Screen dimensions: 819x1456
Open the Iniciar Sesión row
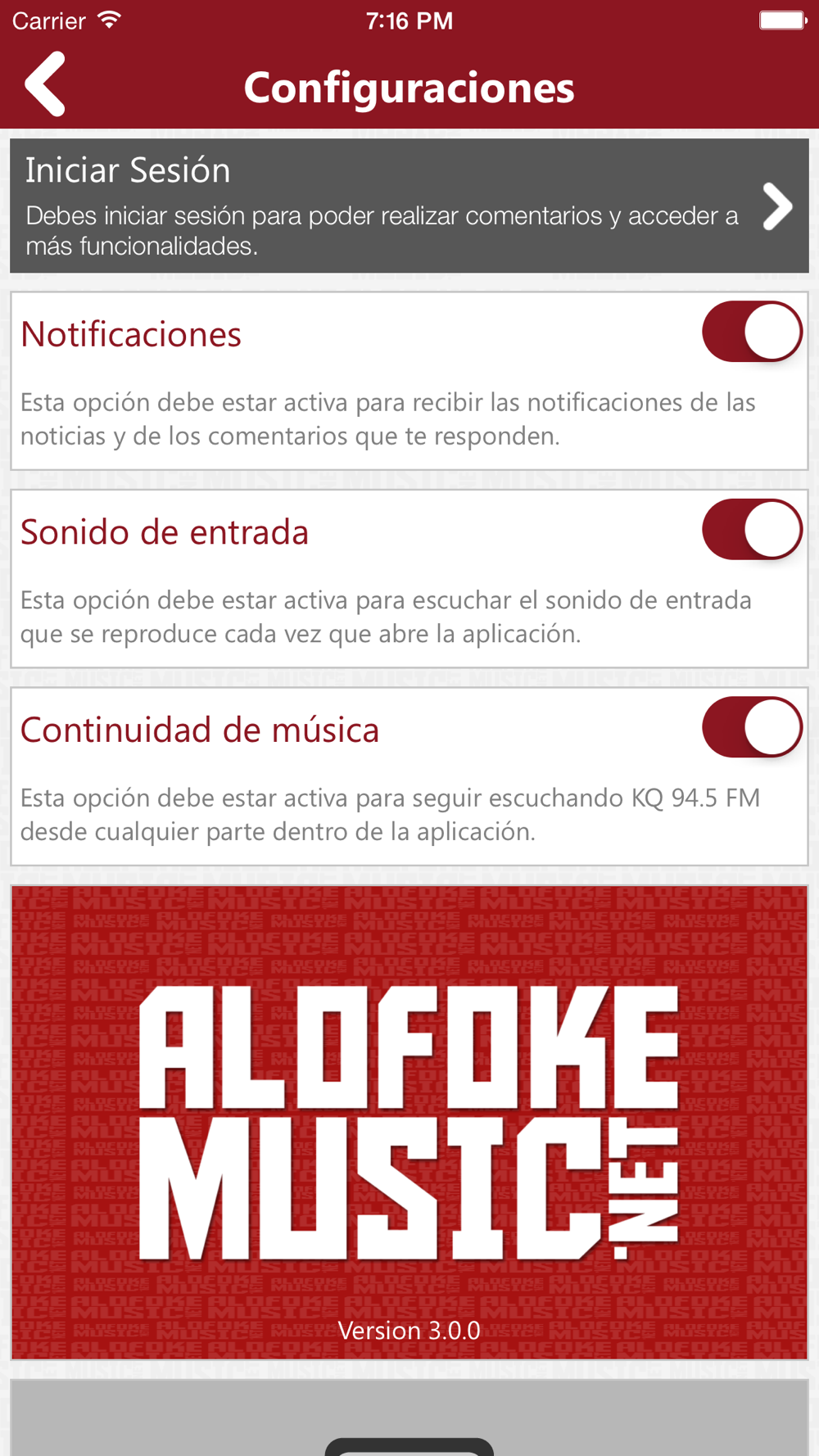coord(409,206)
